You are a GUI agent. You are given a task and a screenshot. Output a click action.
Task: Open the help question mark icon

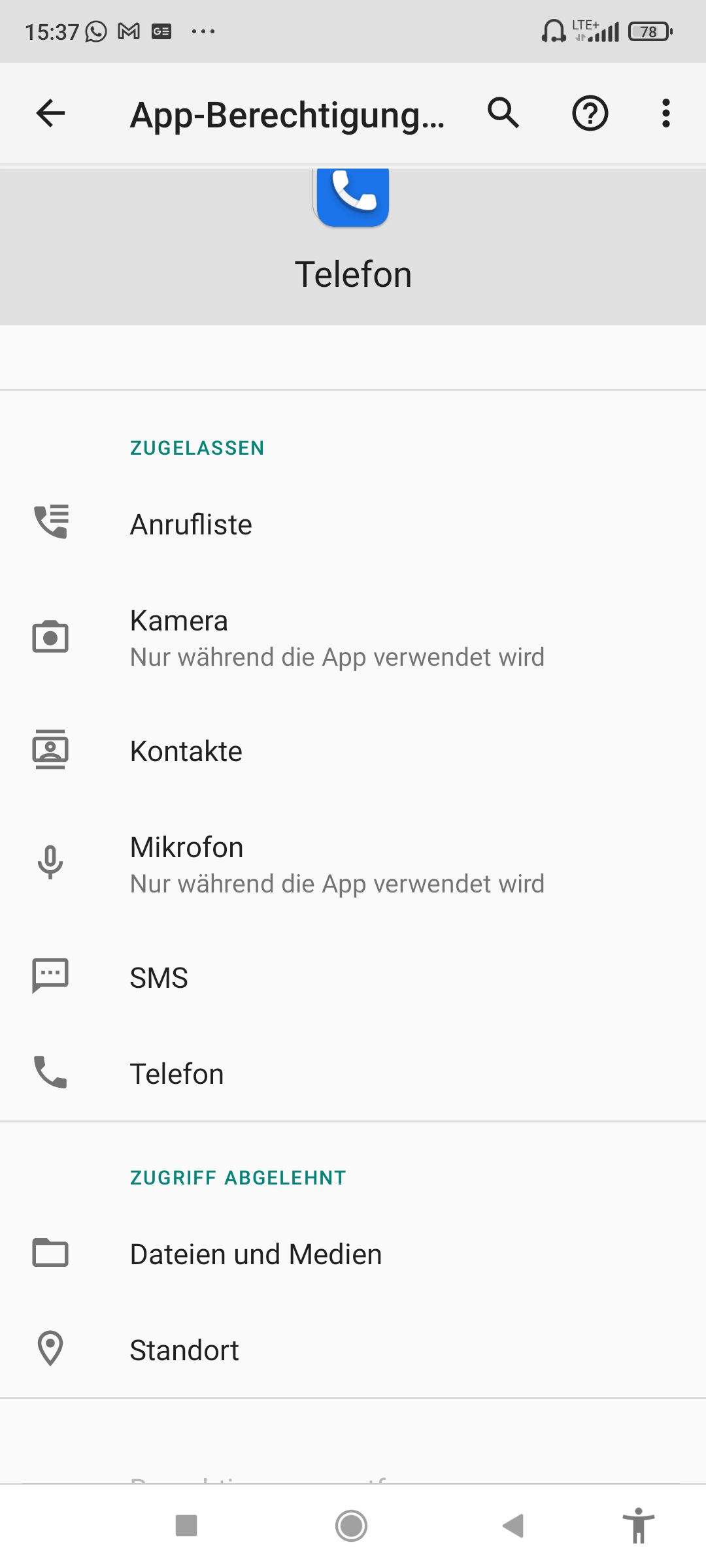(x=590, y=114)
